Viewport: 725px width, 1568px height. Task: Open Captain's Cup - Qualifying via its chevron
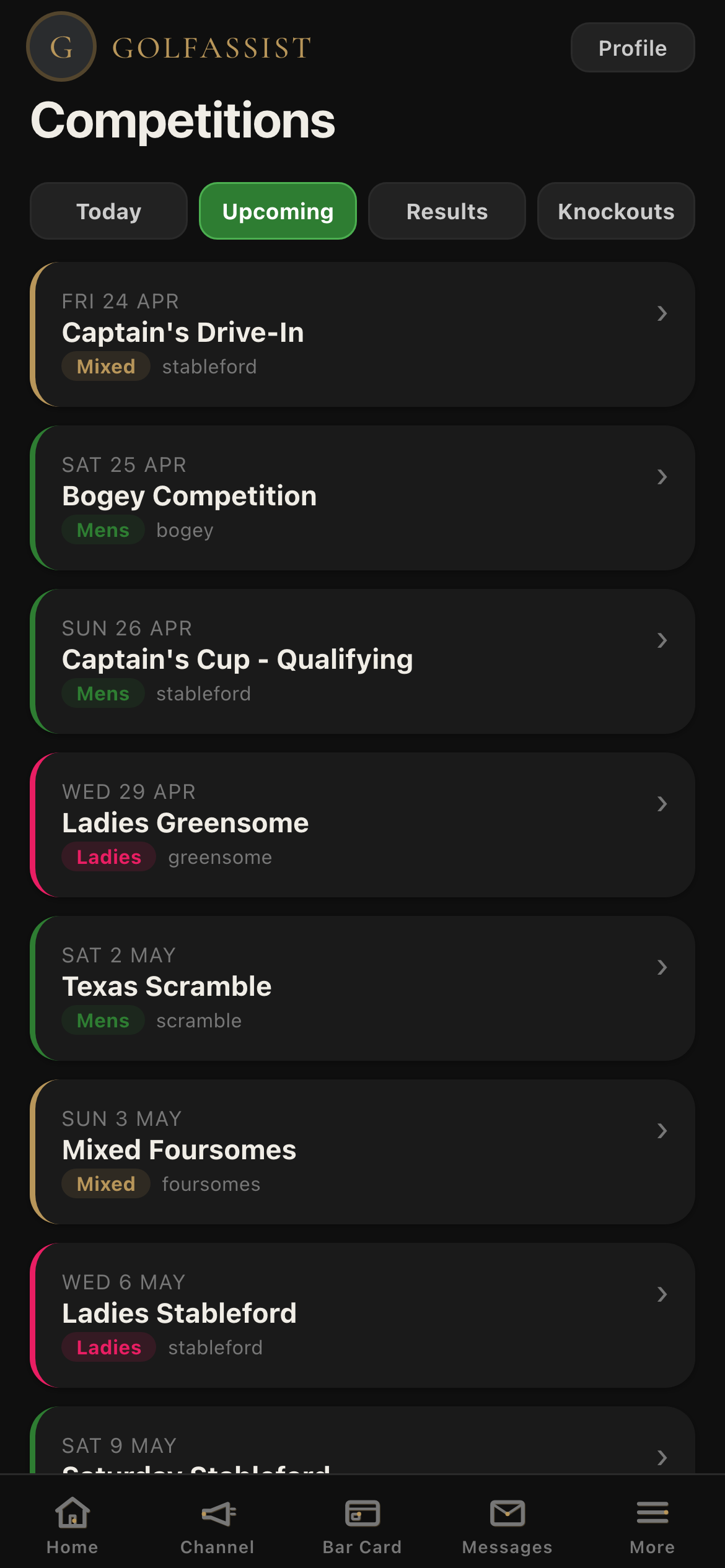pyautogui.click(x=662, y=641)
